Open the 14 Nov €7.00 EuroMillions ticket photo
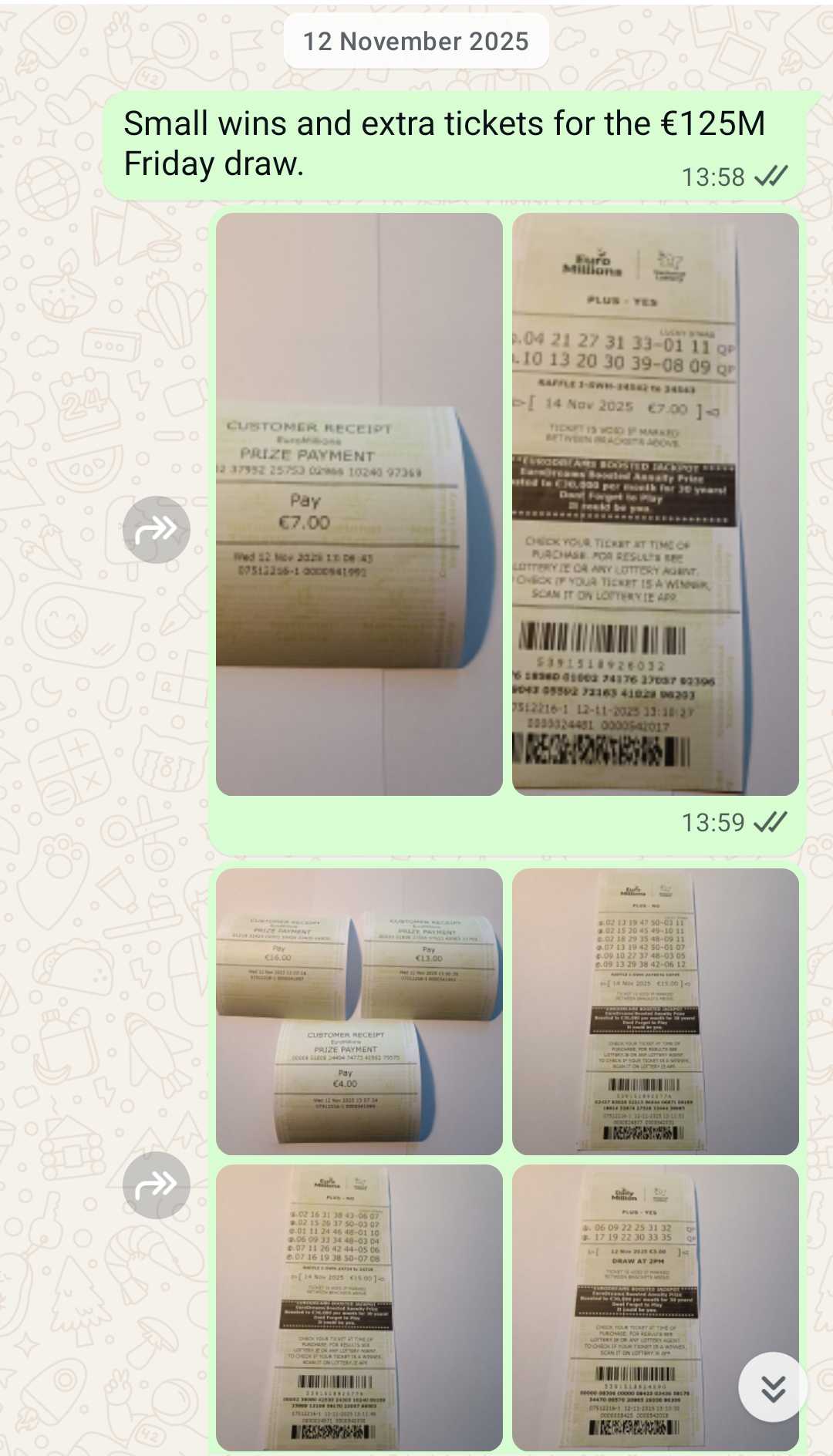833x1456 pixels. click(655, 504)
